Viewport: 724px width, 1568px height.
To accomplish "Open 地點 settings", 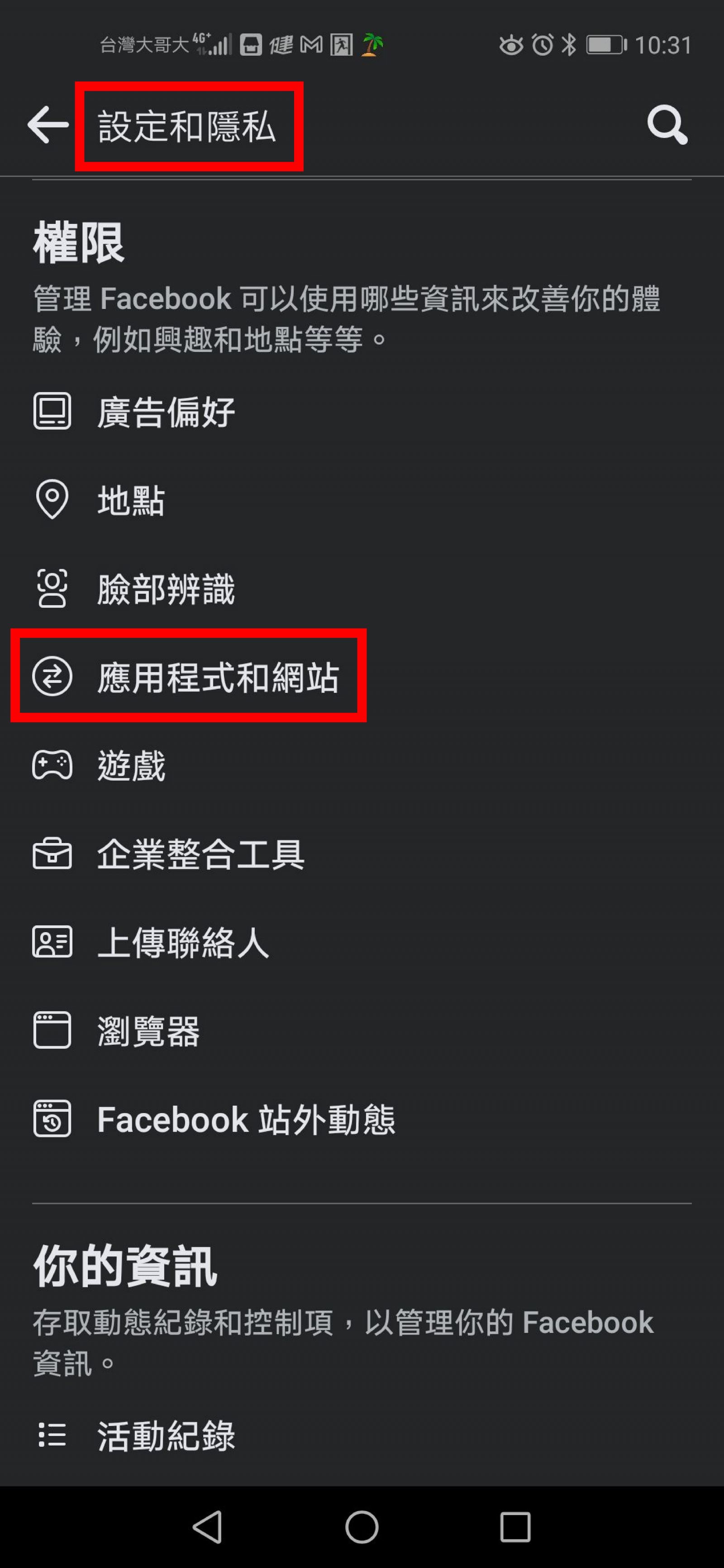I will 131,500.
